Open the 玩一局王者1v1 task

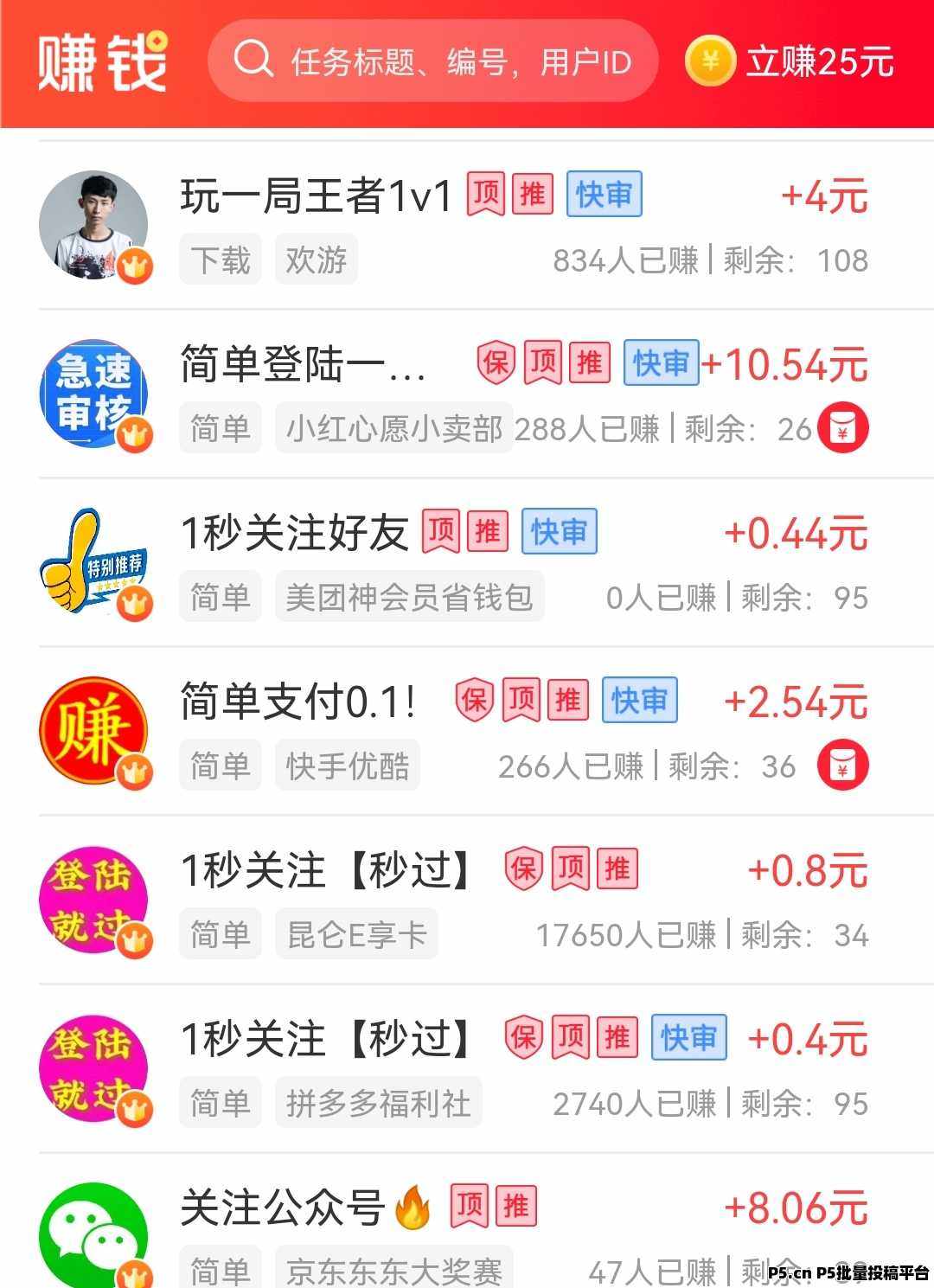(x=316, y=196)
